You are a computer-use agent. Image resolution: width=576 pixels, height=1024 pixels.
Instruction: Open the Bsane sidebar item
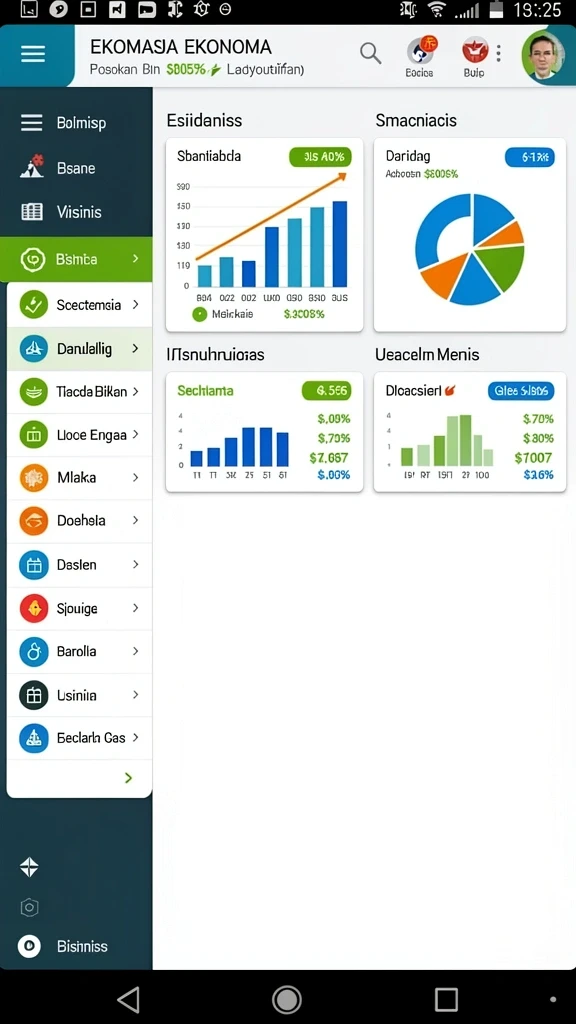(x=76, y=168)
